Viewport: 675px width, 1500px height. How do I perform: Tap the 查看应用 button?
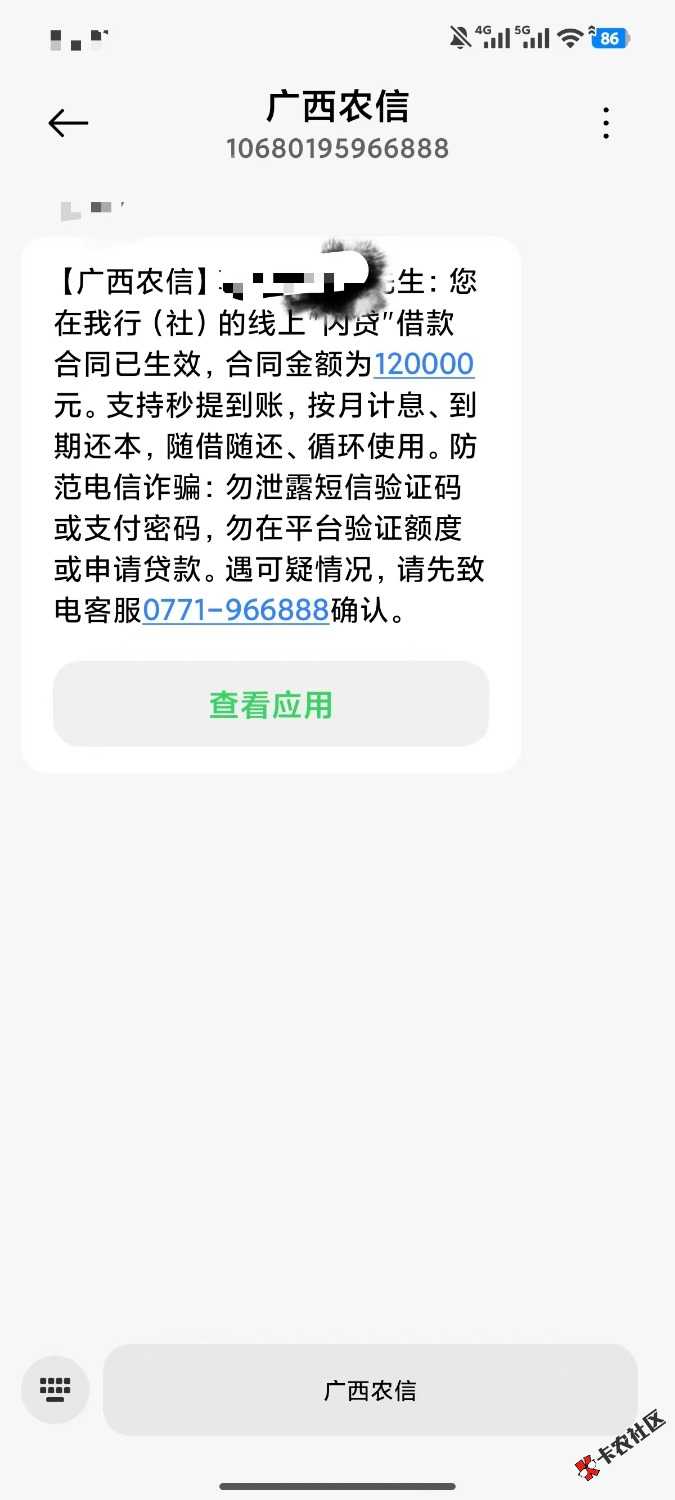[x=270, y=704]
